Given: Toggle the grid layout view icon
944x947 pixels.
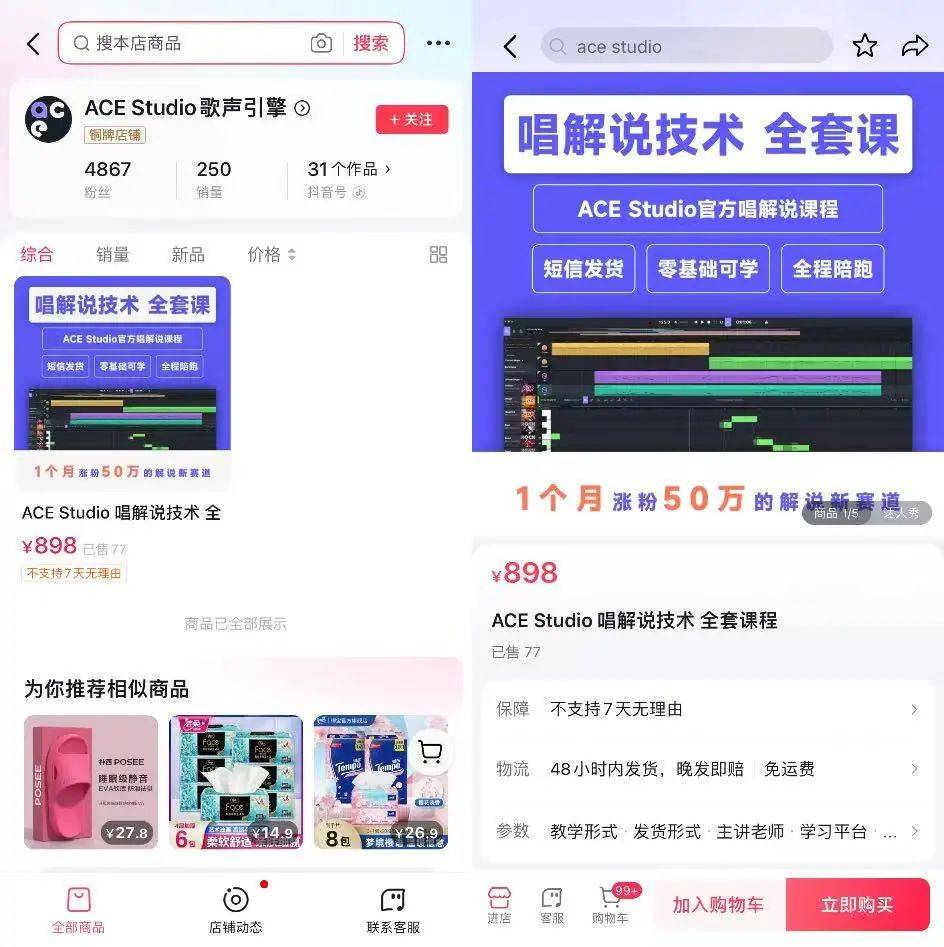Looking at the screenshot, I should pyautogui.click(x=438, y=254).
